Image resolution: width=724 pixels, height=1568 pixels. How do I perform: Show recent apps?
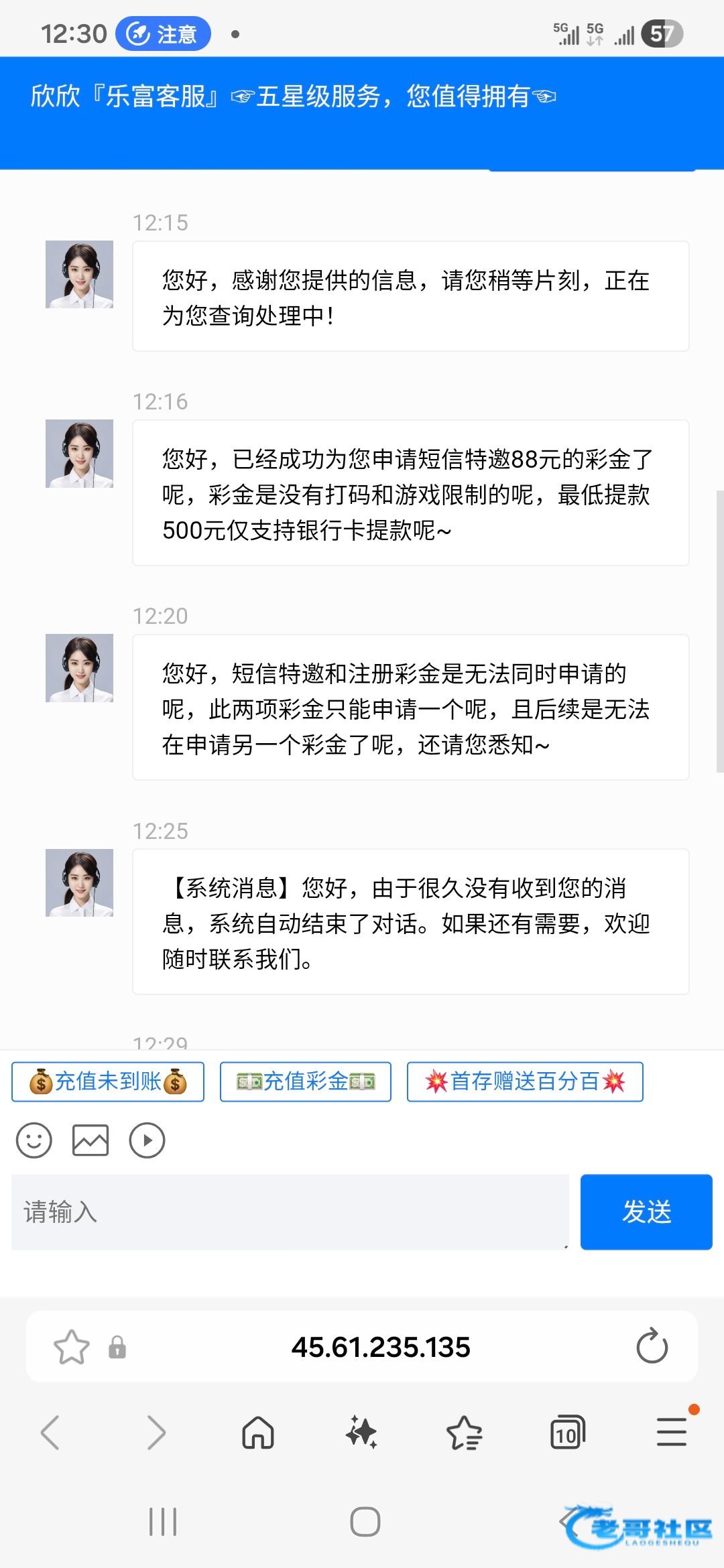click(163, 1522)
